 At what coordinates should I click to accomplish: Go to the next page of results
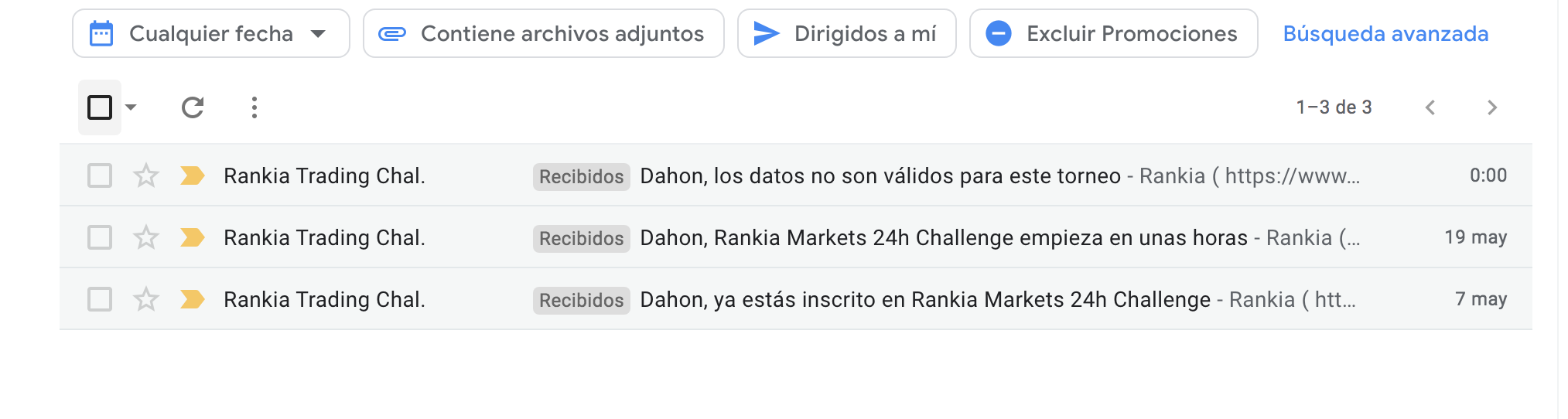tap(1492, 107)
